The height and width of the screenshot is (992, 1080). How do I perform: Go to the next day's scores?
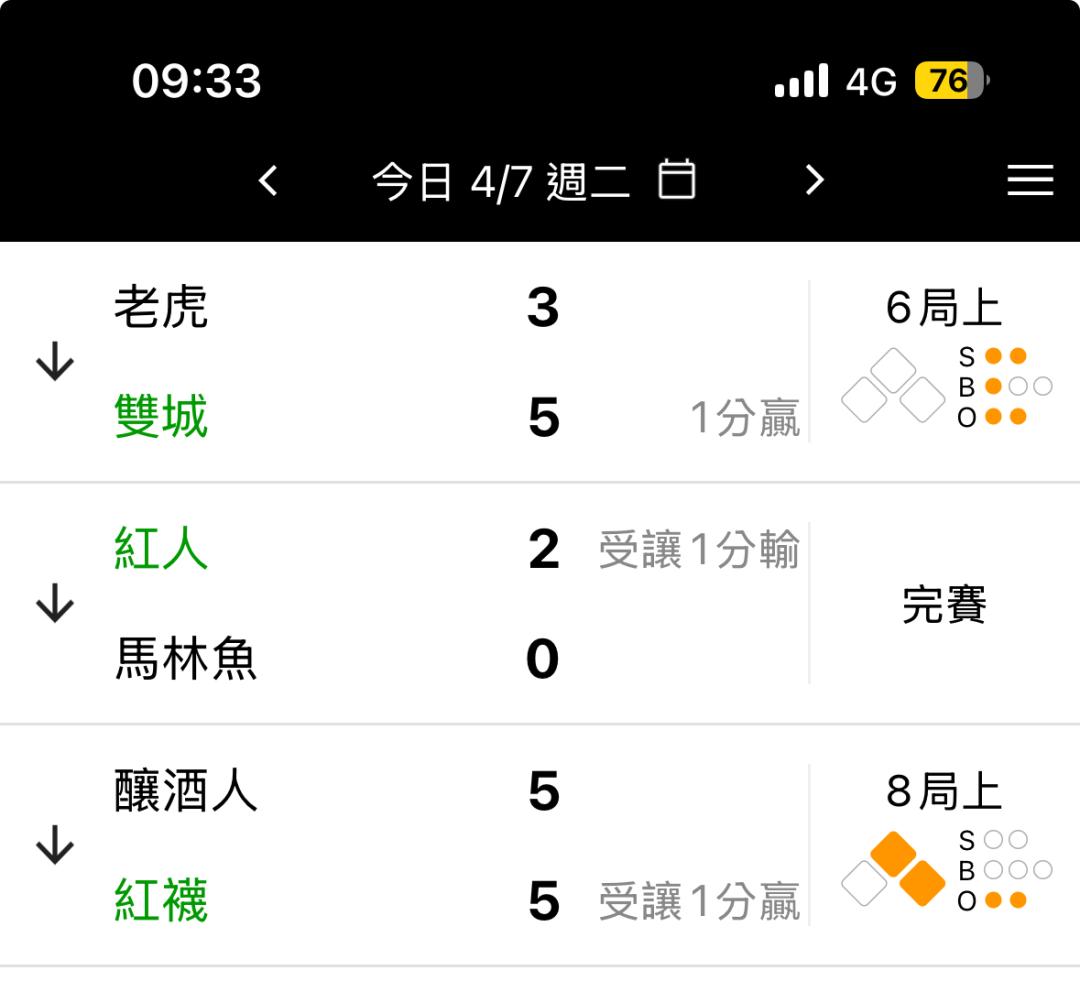pyautogui.click(x=815, y=181)
